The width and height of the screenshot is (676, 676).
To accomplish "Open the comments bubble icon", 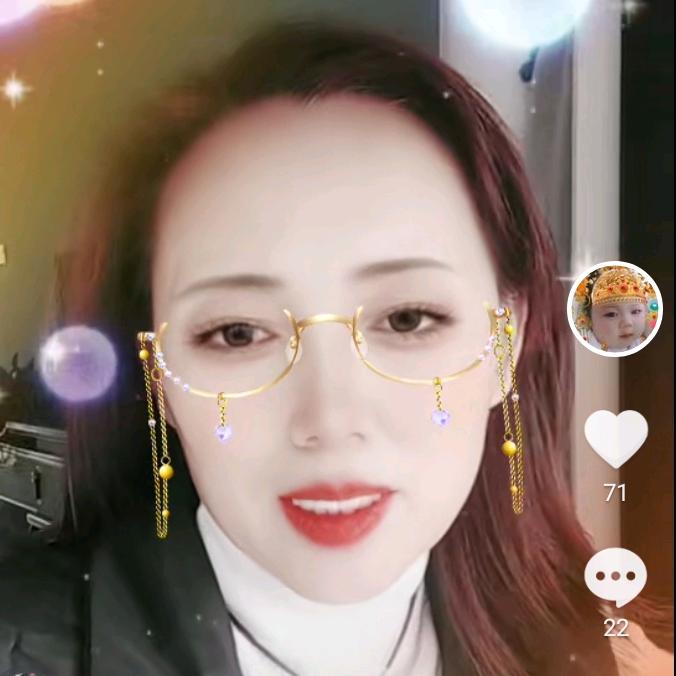I will [615, 579].
